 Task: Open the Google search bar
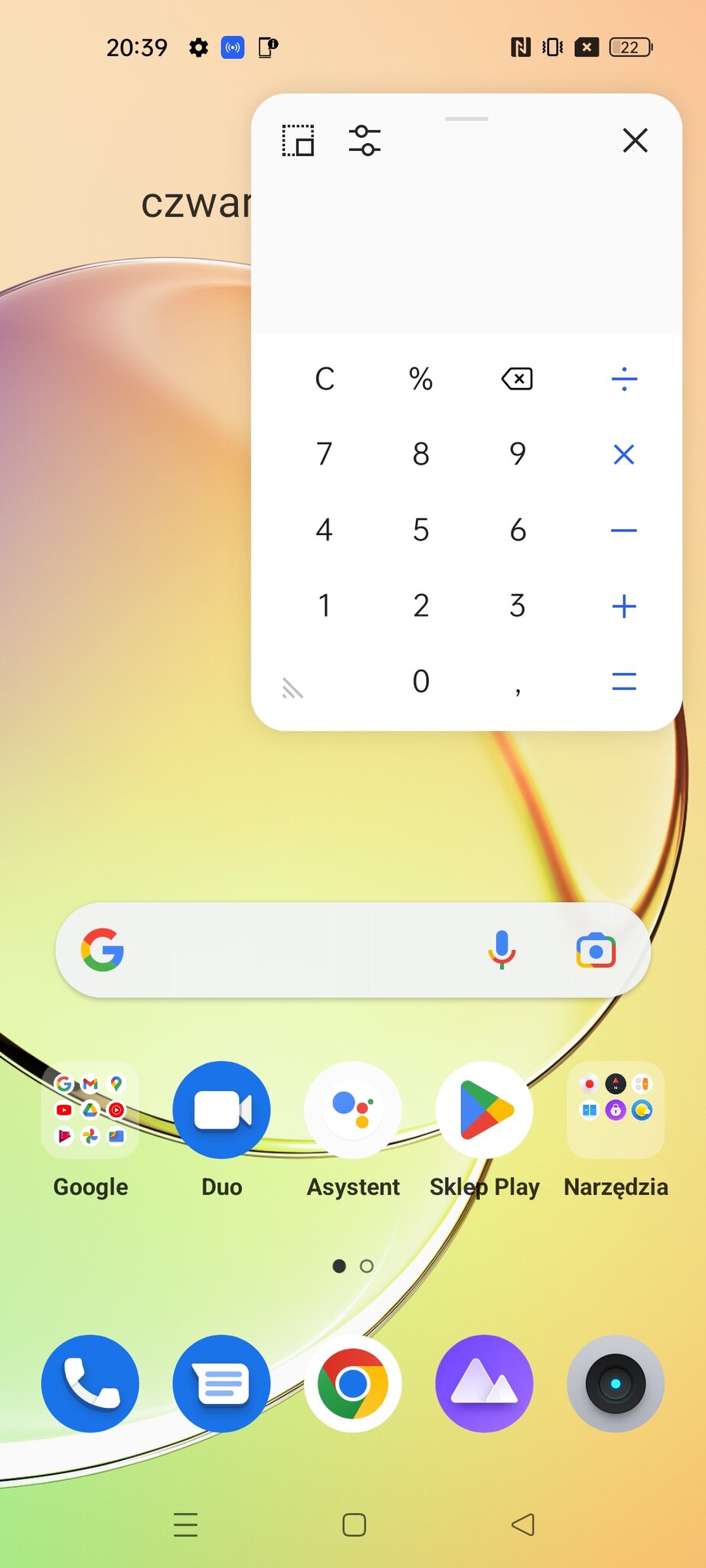[291, 950]
